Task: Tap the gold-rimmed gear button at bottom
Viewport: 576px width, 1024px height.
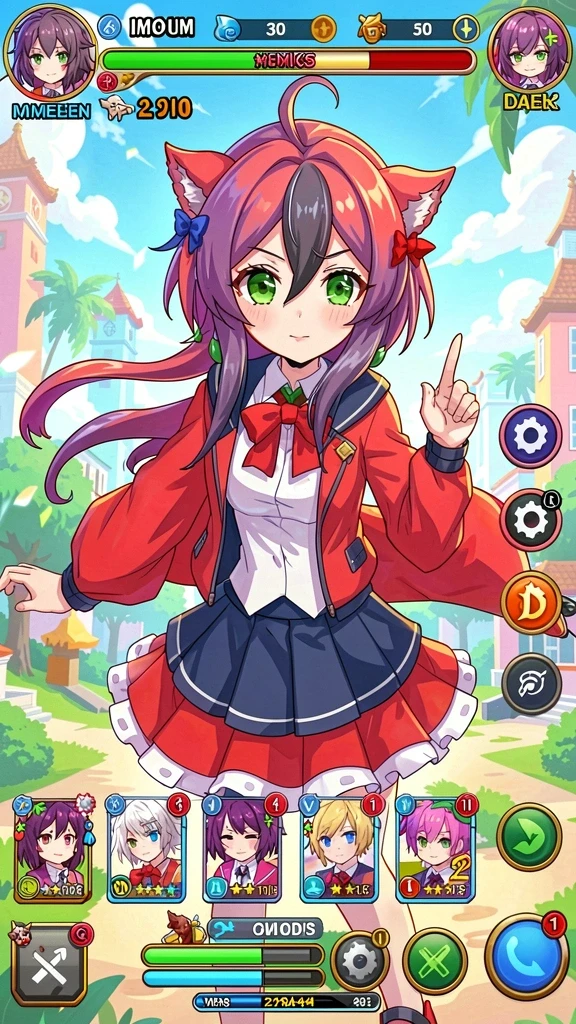Action: pos(360,960)
